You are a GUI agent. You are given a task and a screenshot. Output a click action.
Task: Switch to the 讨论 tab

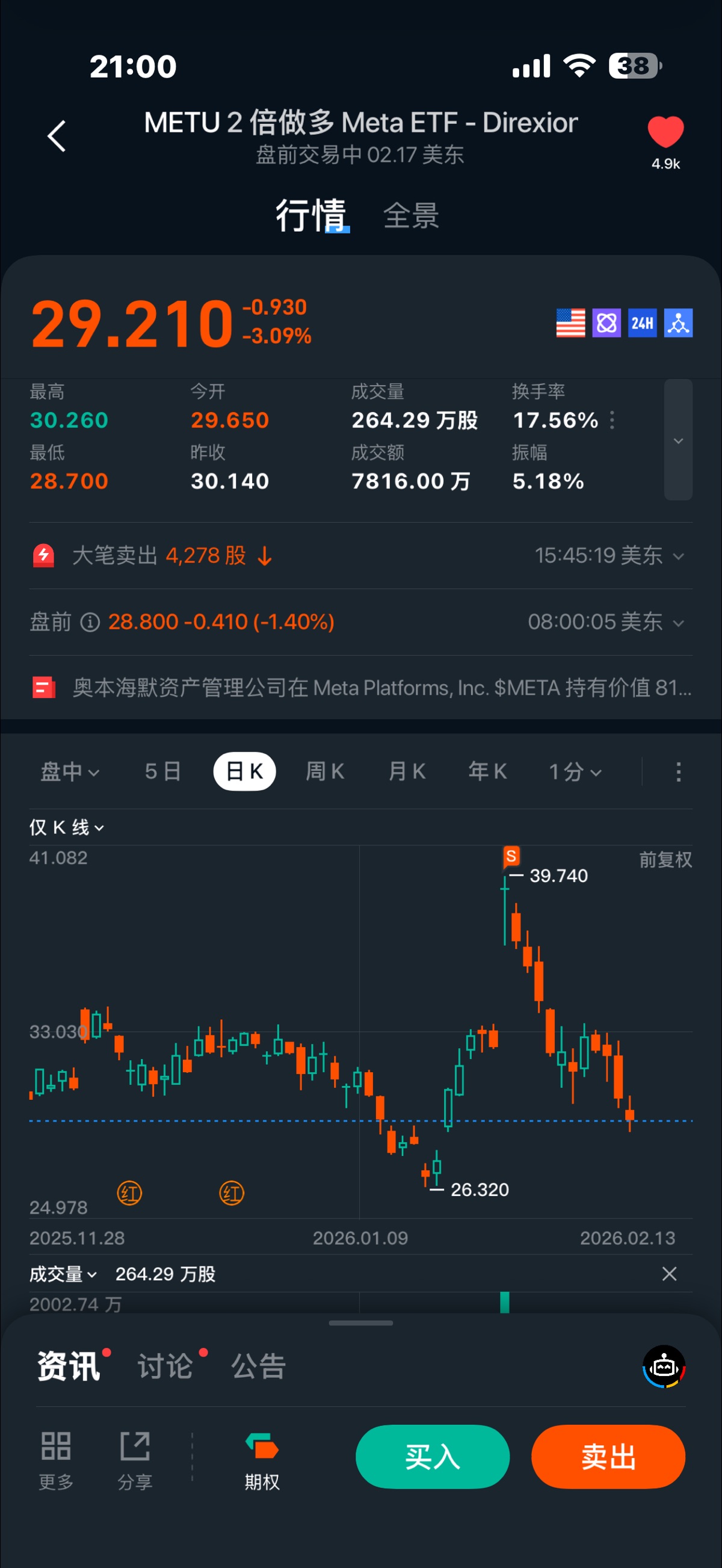[165, 1366]
